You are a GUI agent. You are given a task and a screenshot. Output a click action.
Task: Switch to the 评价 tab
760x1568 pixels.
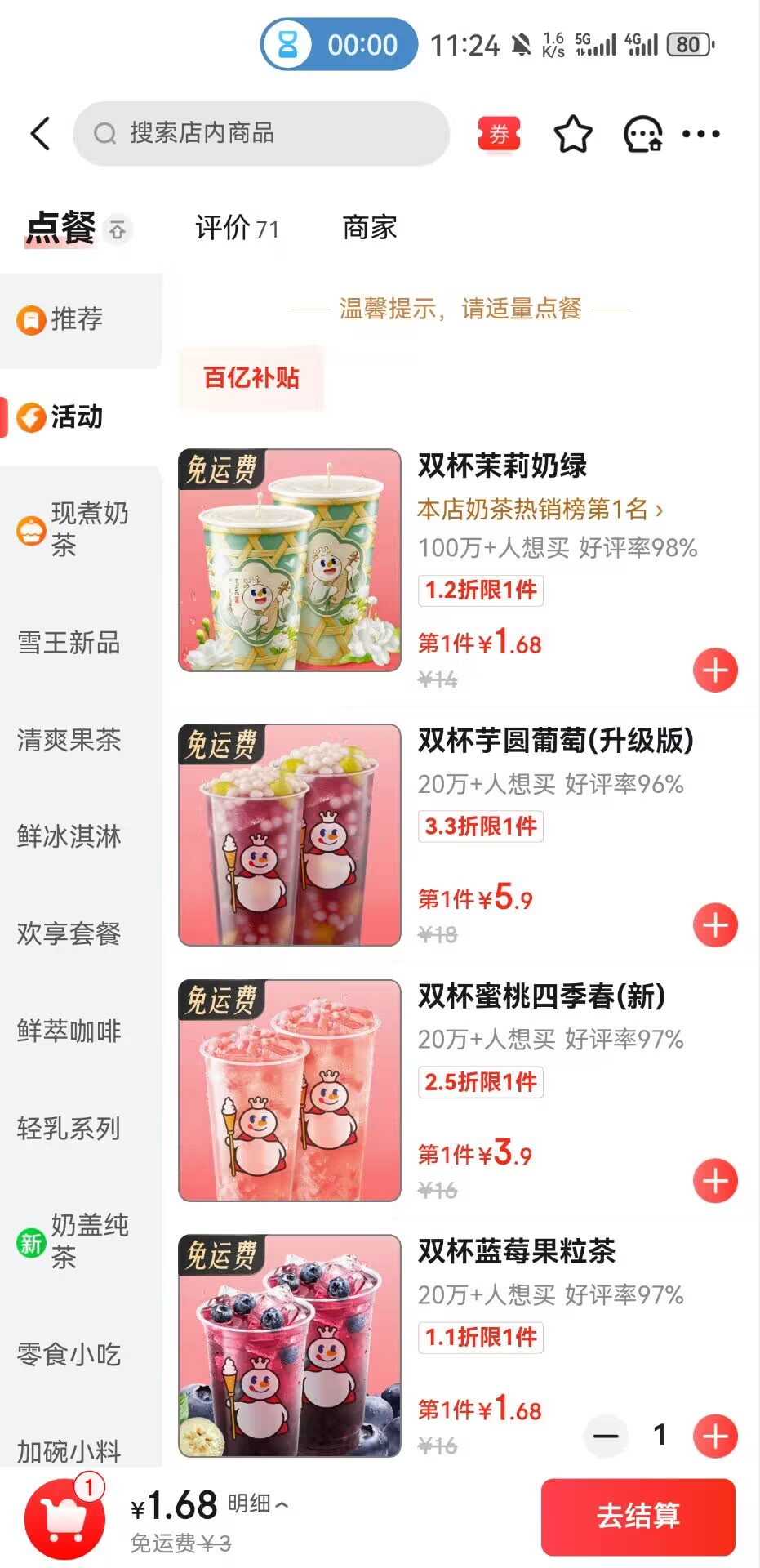(236, 228)
